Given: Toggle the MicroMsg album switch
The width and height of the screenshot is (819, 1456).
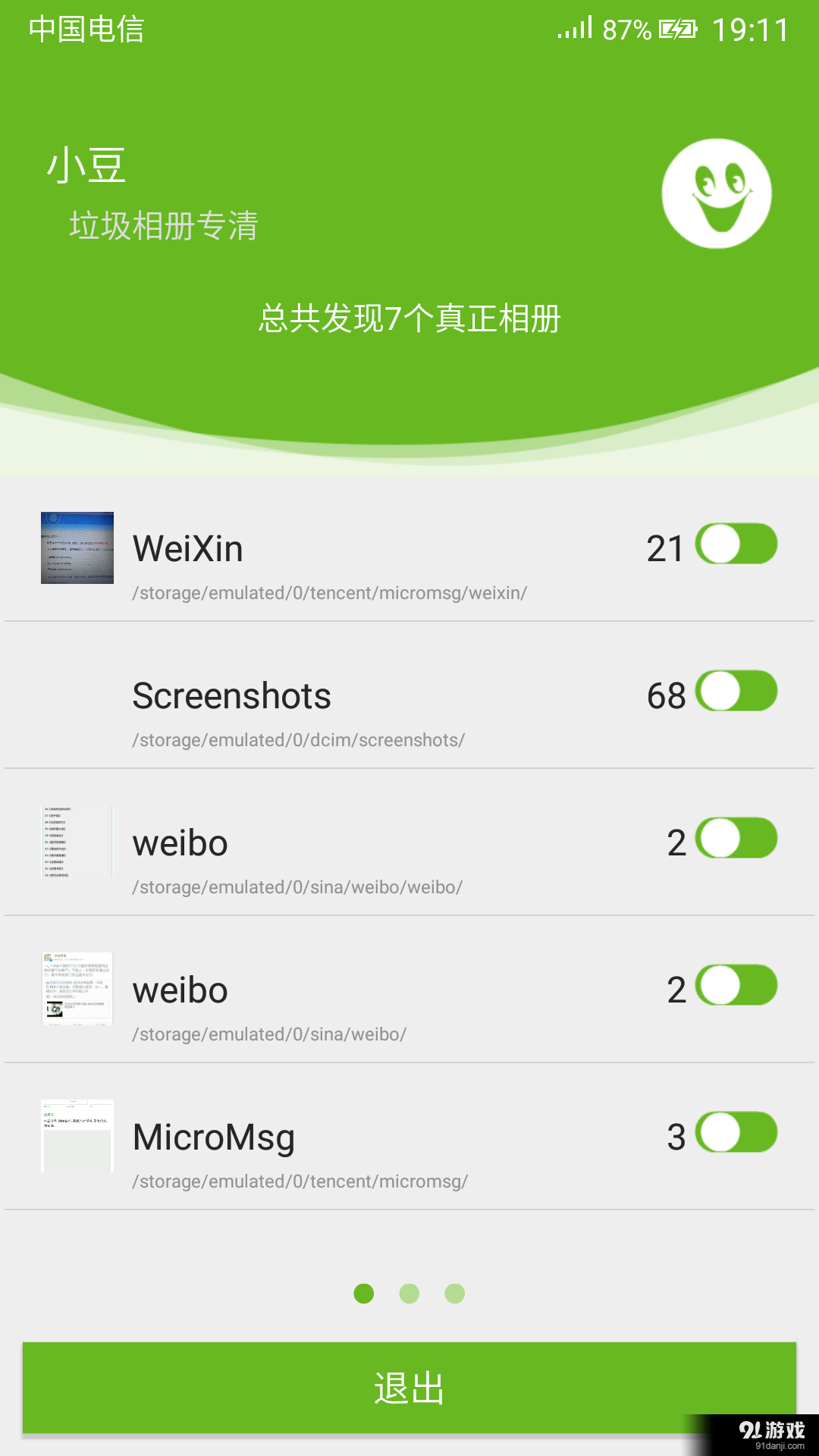Looking at the screenshot, I should [x=736, y=1132].
